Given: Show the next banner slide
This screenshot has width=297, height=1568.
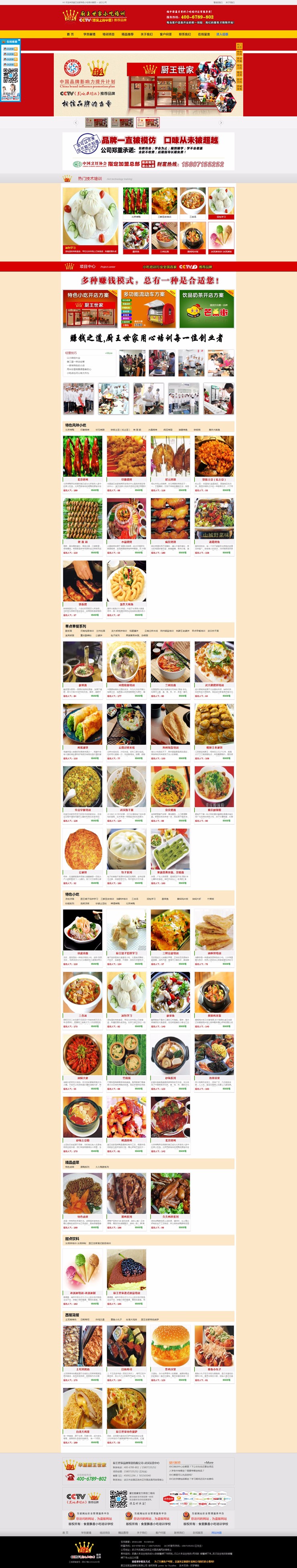Looking at the screenshot, I should (221, 122).
